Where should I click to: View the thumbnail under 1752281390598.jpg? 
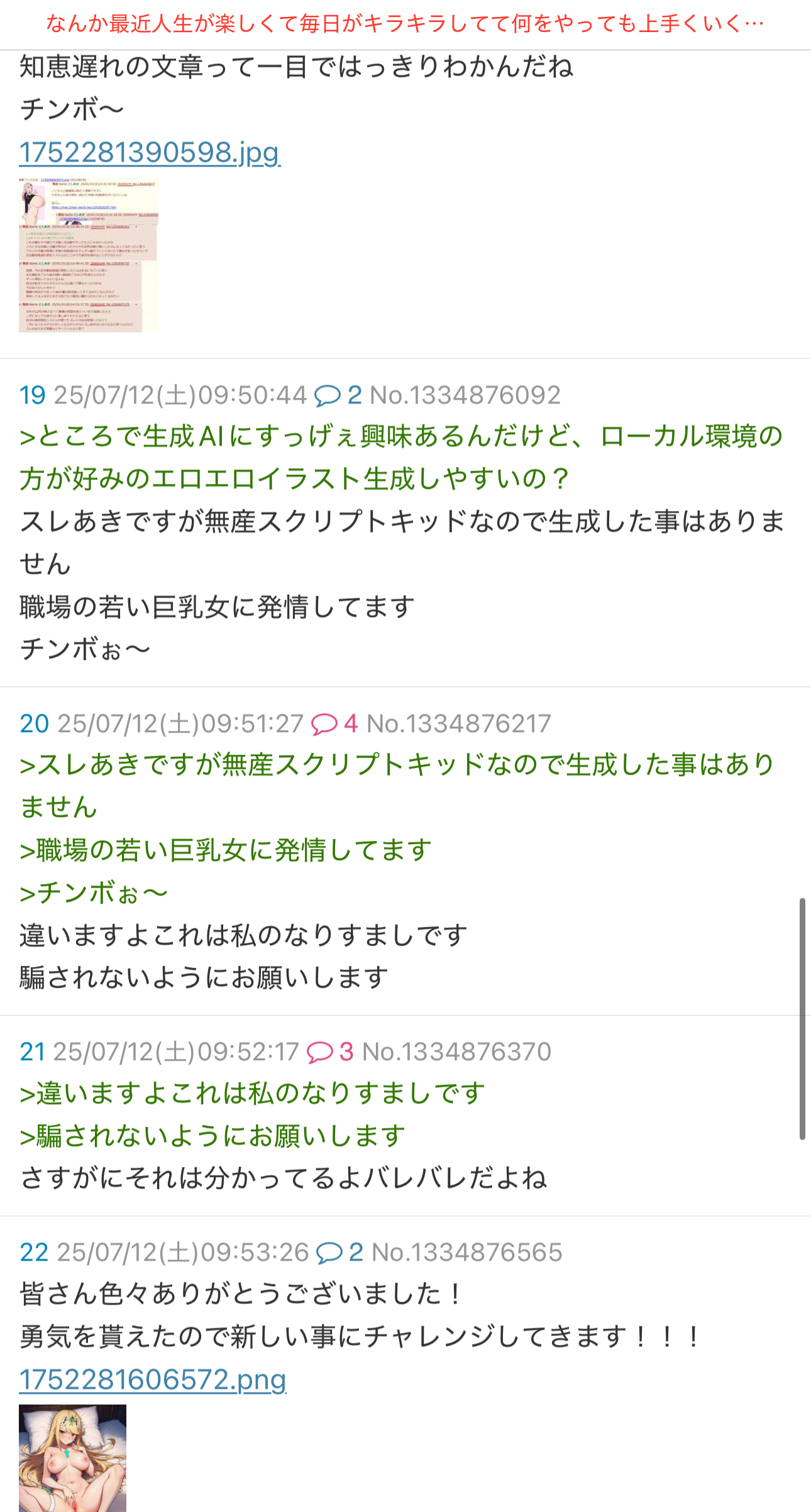pyautogui.click(x=88, y=255)
